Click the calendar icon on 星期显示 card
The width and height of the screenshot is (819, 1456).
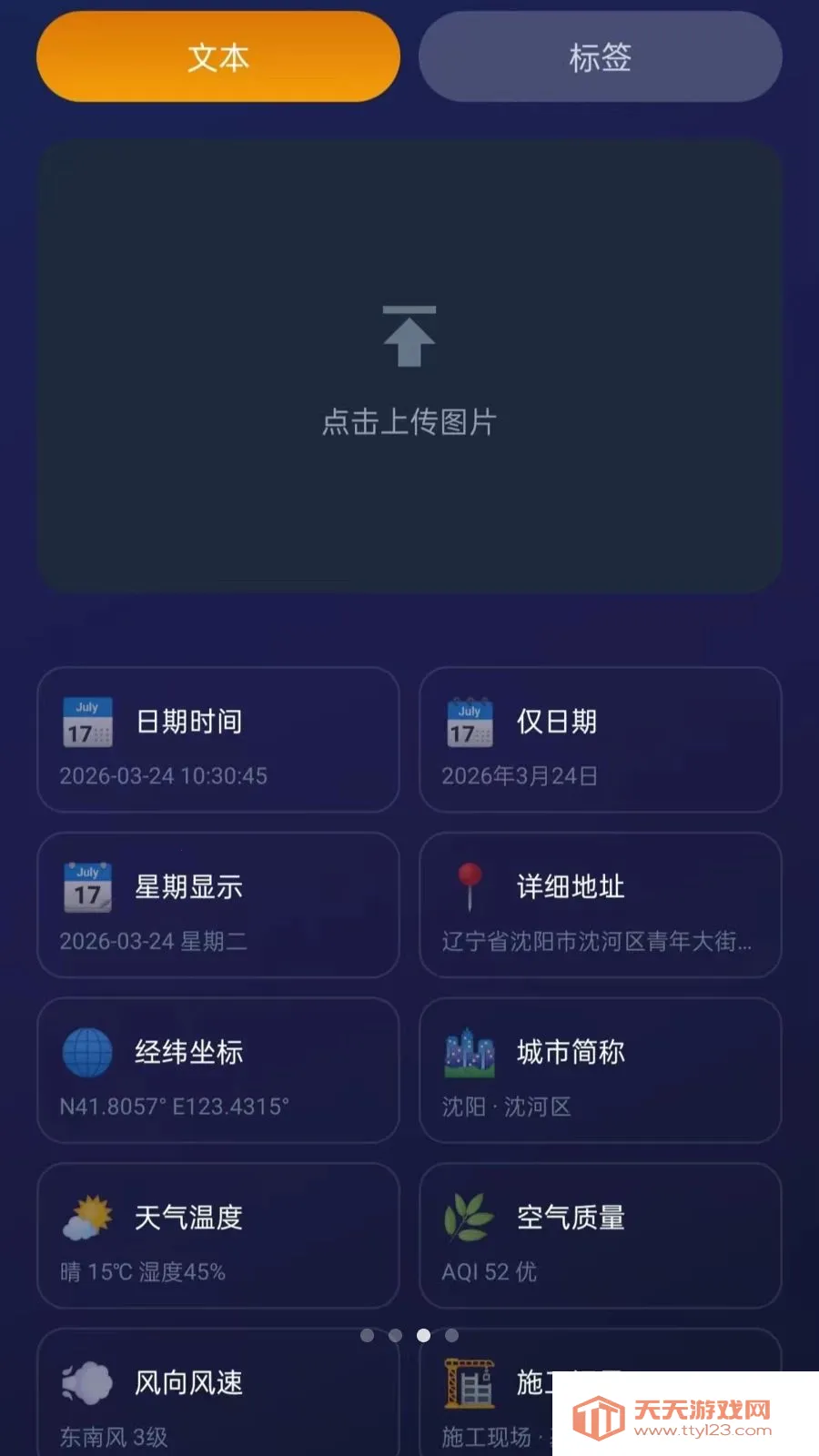tap(86, 887)
